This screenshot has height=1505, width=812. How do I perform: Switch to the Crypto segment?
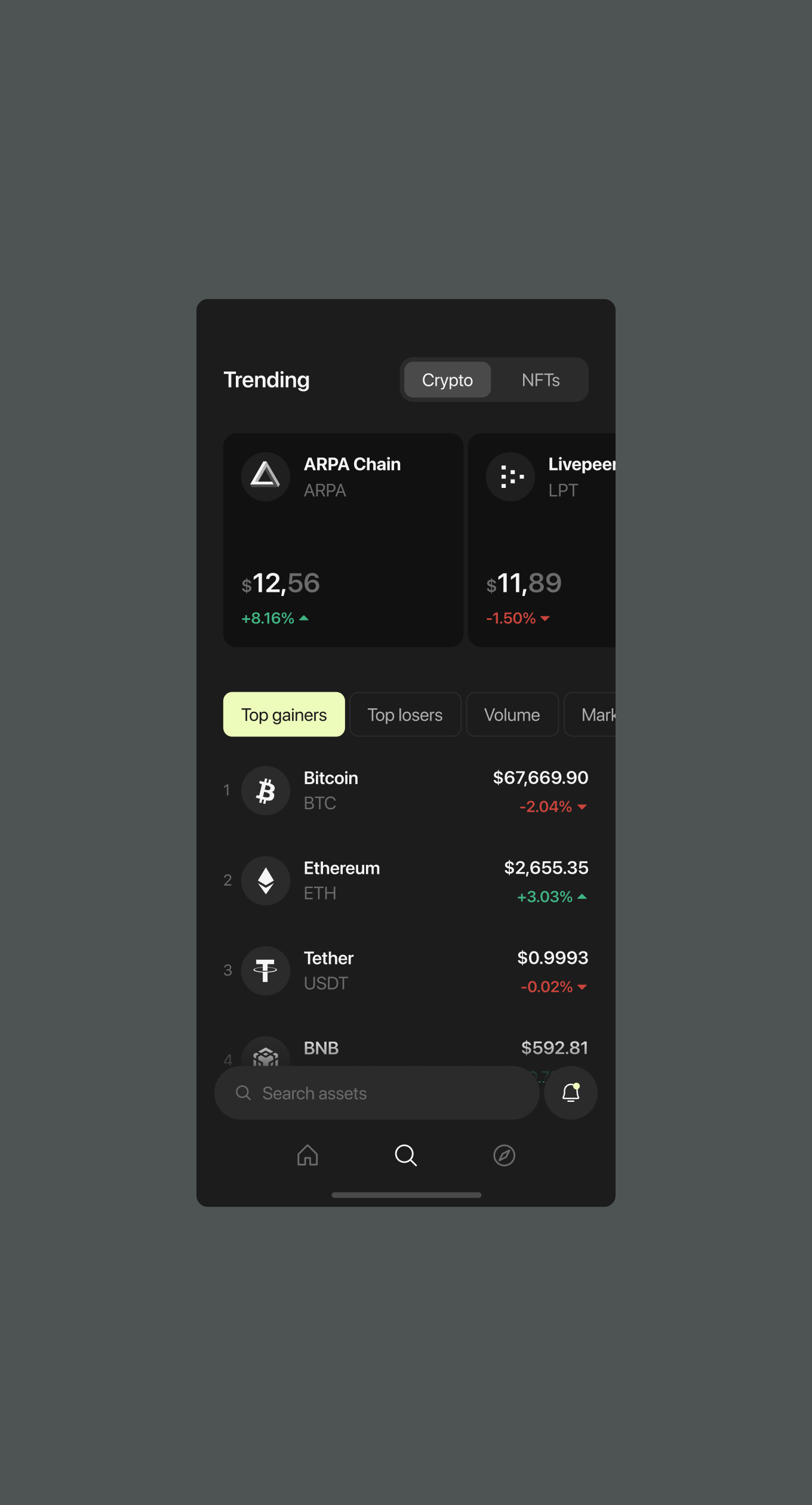click(x=447, y=380)
